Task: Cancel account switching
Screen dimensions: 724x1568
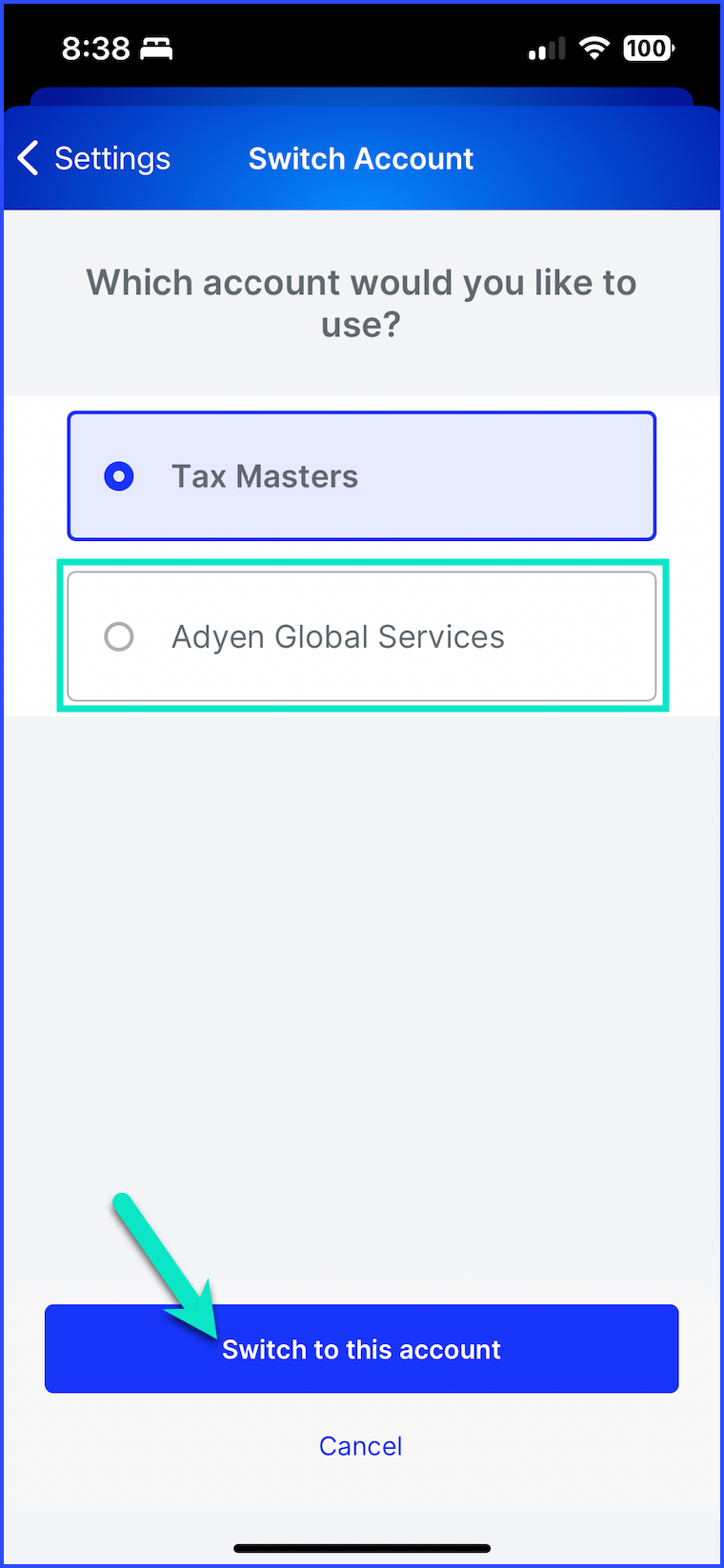Action: point(360,1446)
